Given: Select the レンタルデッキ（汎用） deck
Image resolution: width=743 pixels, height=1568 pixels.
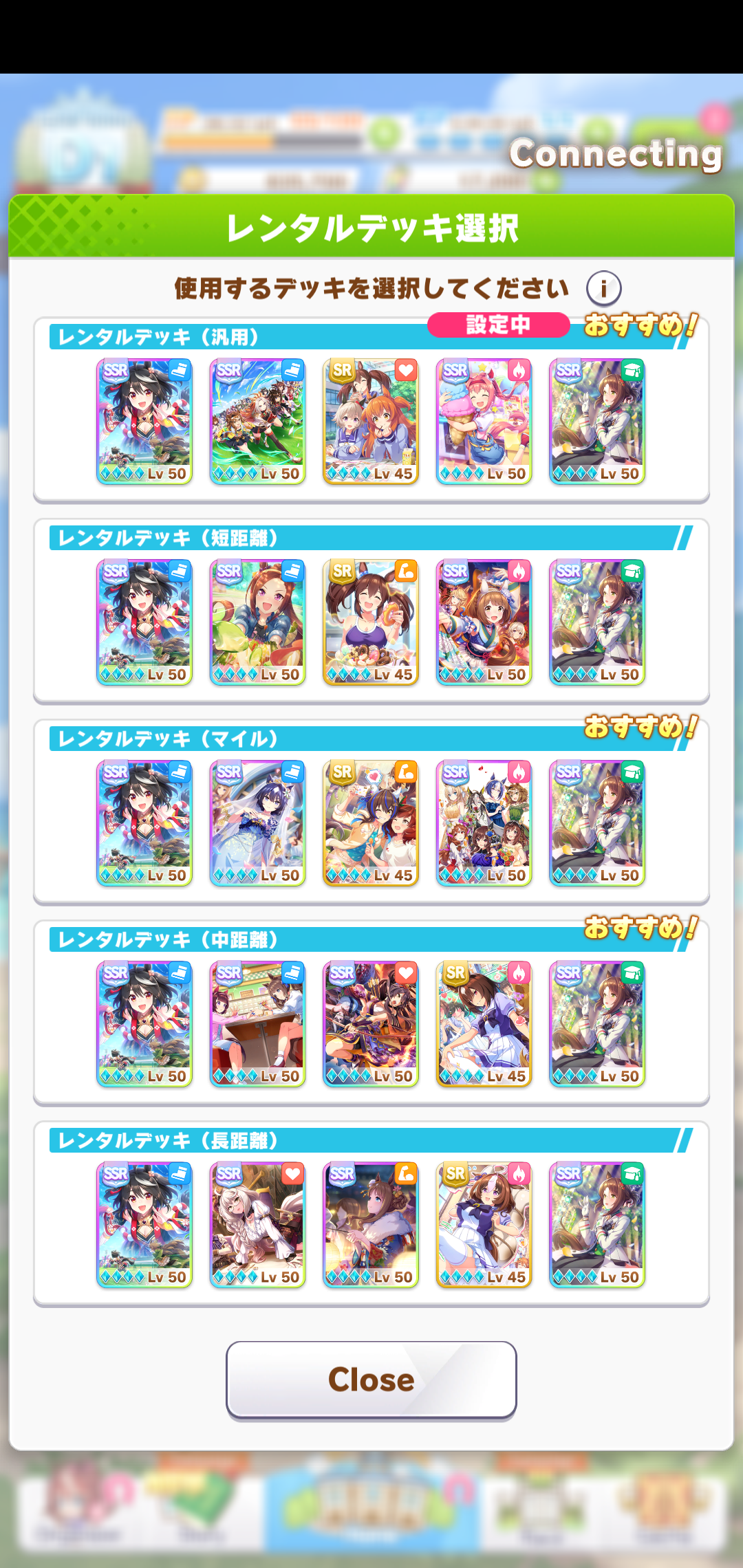Looking at the screenshot, I should [x=371, y=410].
